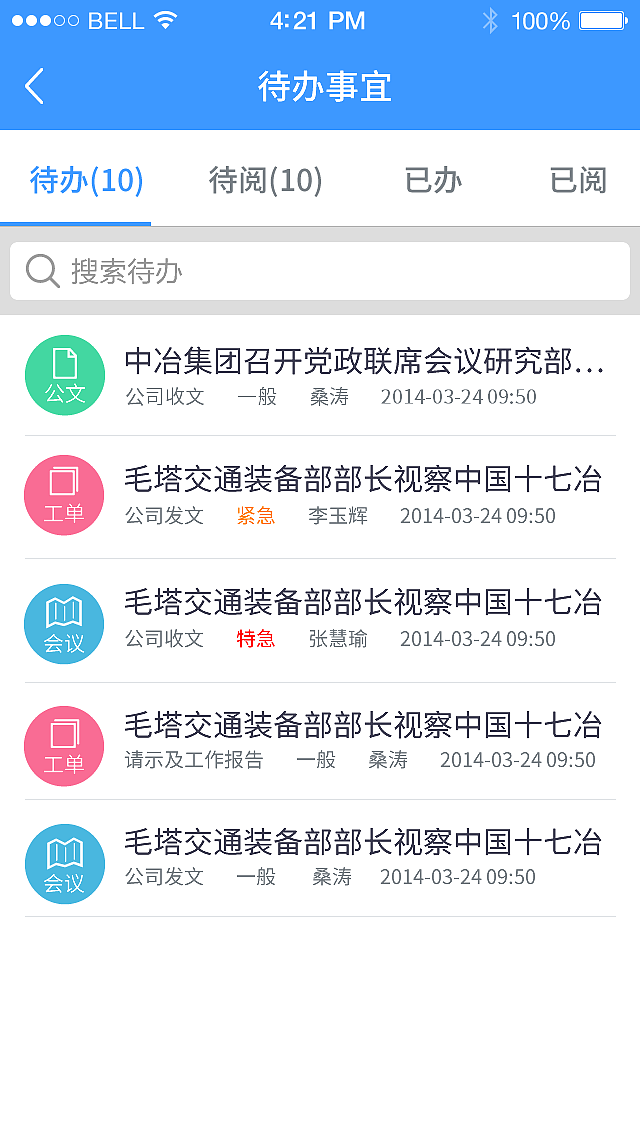Switch to the 待办(10) tab
This screenshot has width=640, height=1136.
pyautogui.click(x=87, y=181)
